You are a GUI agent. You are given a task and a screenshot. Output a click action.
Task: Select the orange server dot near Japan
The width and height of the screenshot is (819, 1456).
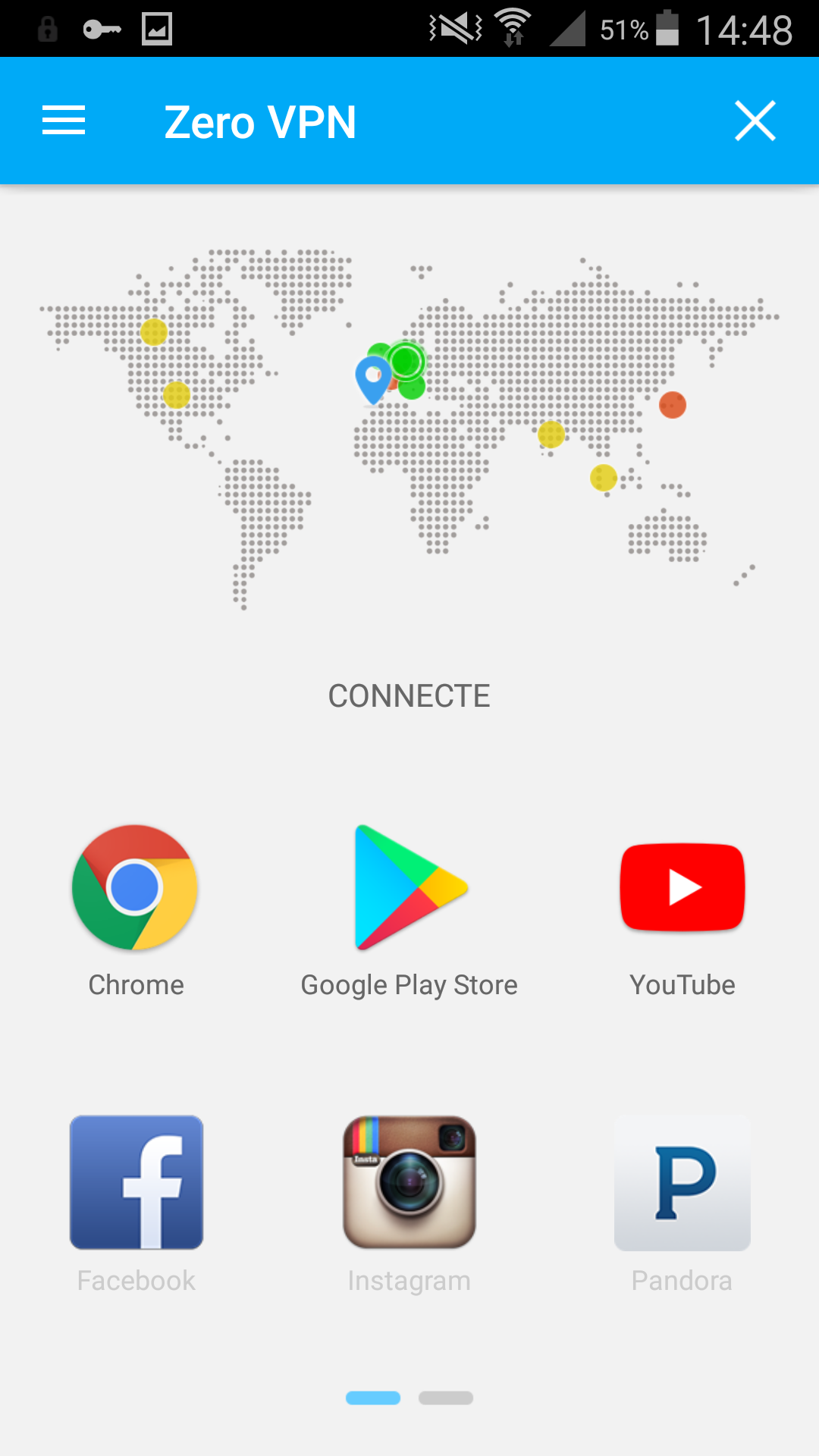673,405
